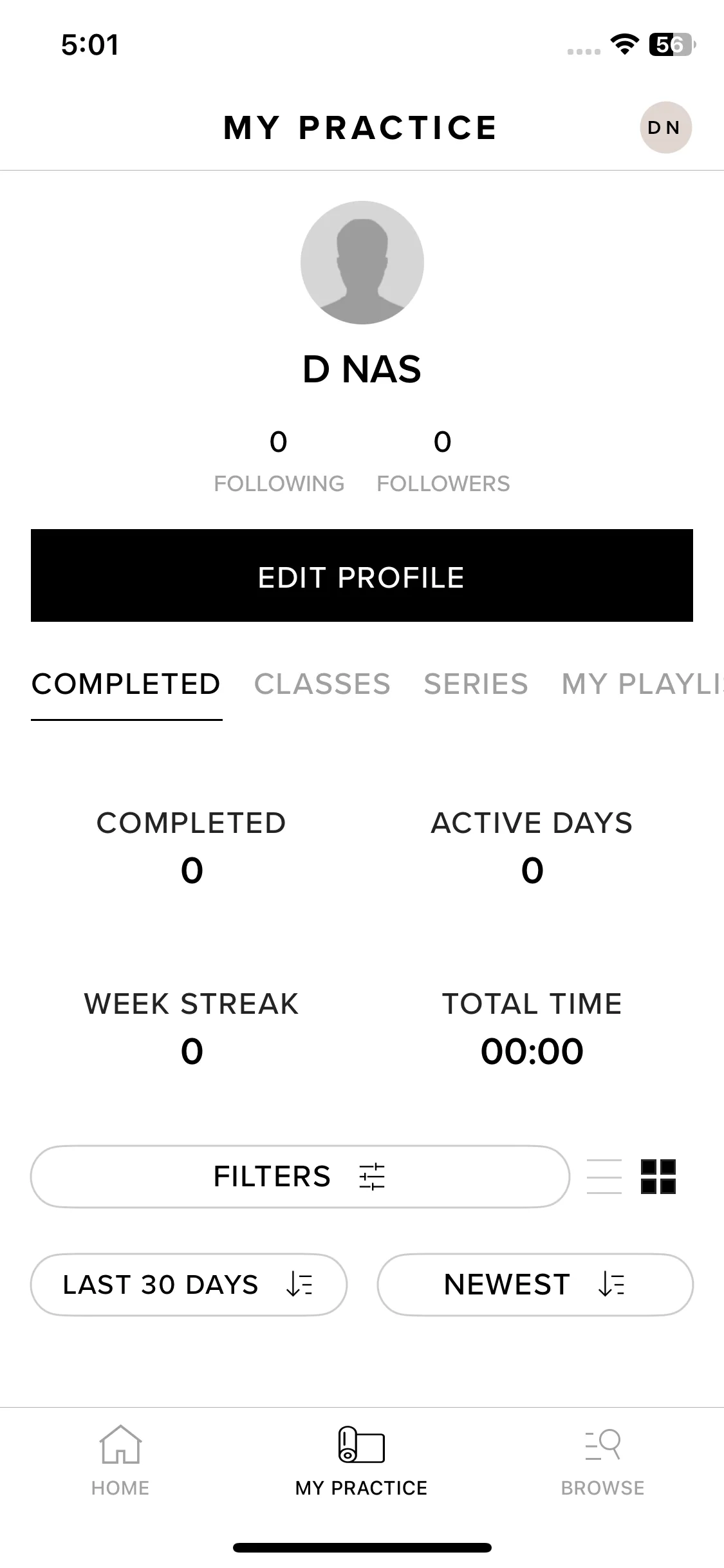
Task: Switch to the Classes tab
Action: 322,684
